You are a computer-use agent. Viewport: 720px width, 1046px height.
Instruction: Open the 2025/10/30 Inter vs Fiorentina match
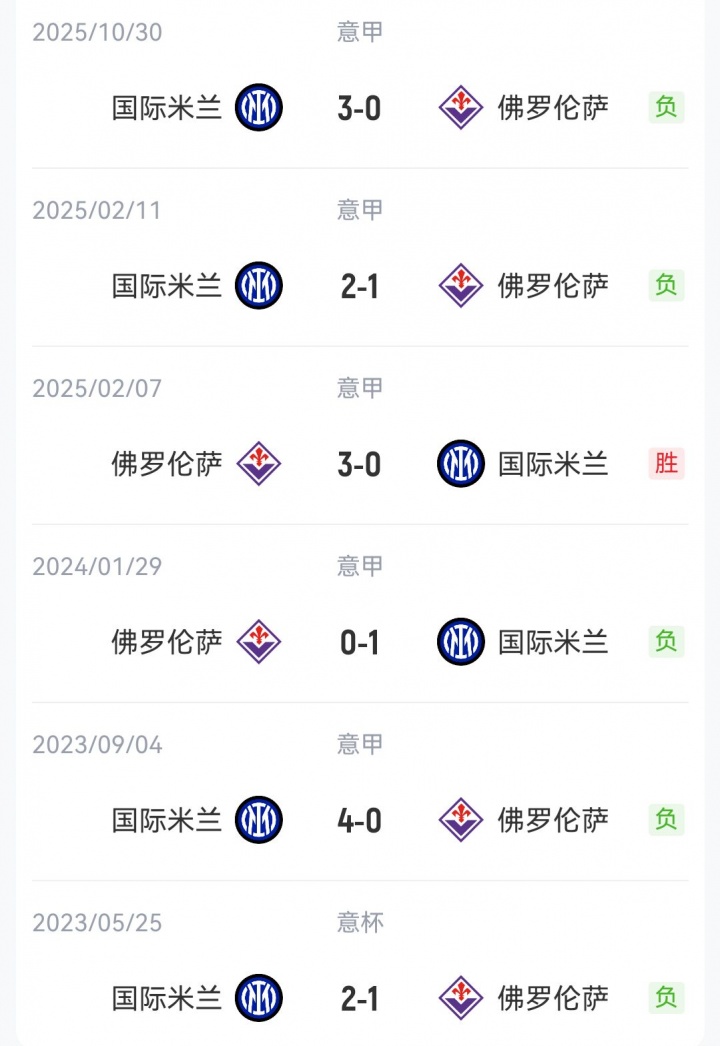click(359, 107)
